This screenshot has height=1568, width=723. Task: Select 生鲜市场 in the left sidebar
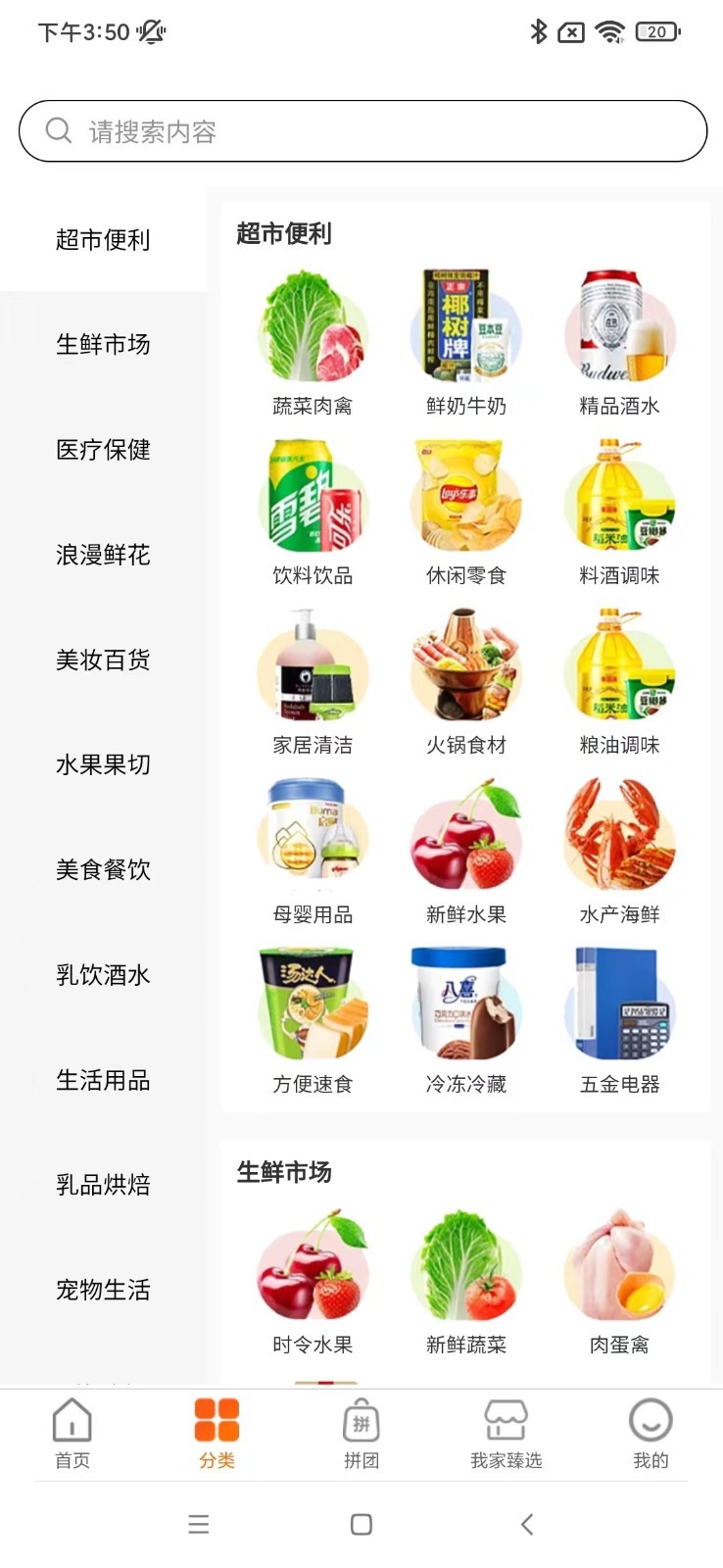pyautogui.click(x=103, y=345)
